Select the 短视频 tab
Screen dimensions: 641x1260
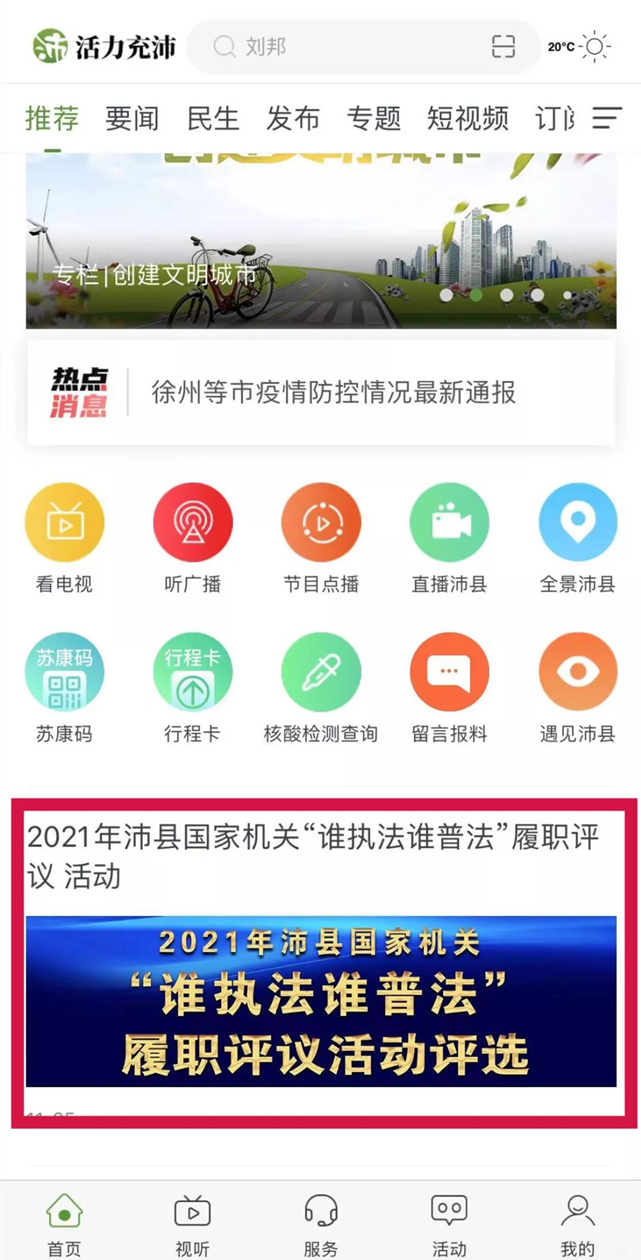point(468,118)
